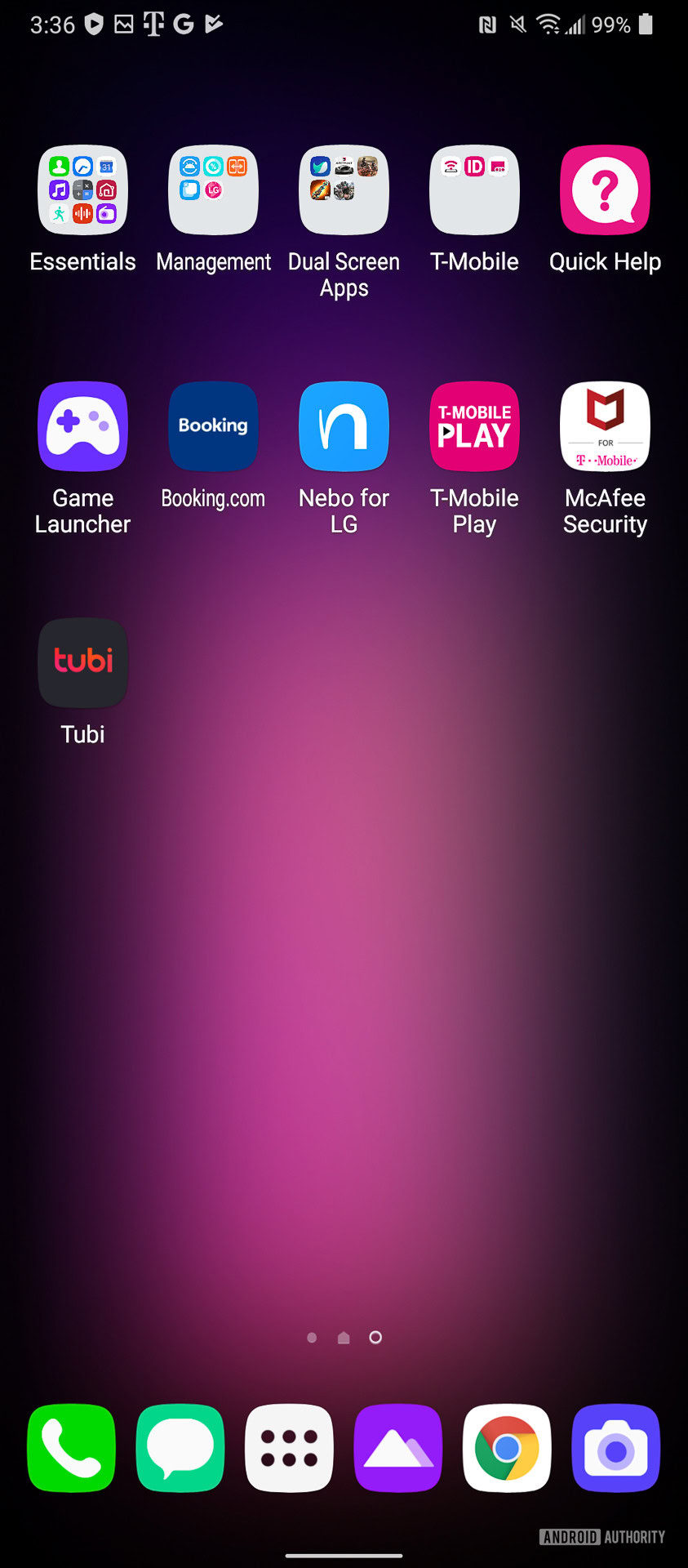Launch T-Mobile Play
Image resolution: width=688 pixels, height=1568 pixels.
[x=474, y=426]
